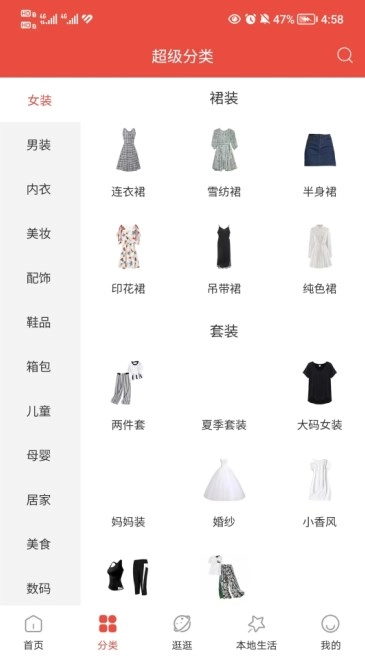
Task: Choose the 鞋品 sidebar category
Action: (39, 322)
